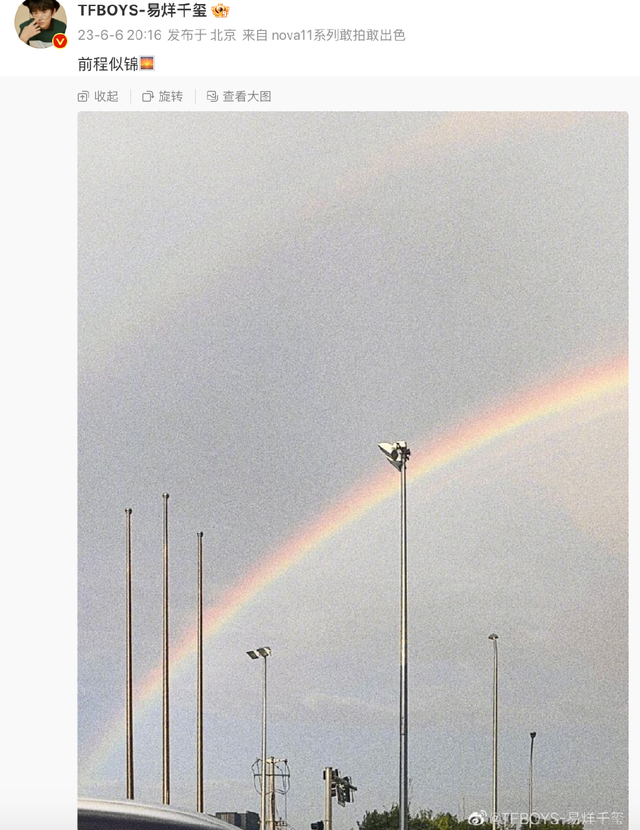
Task: View full-size image via 查看大图
Action: pyautogui.click(x=239, y=96)
